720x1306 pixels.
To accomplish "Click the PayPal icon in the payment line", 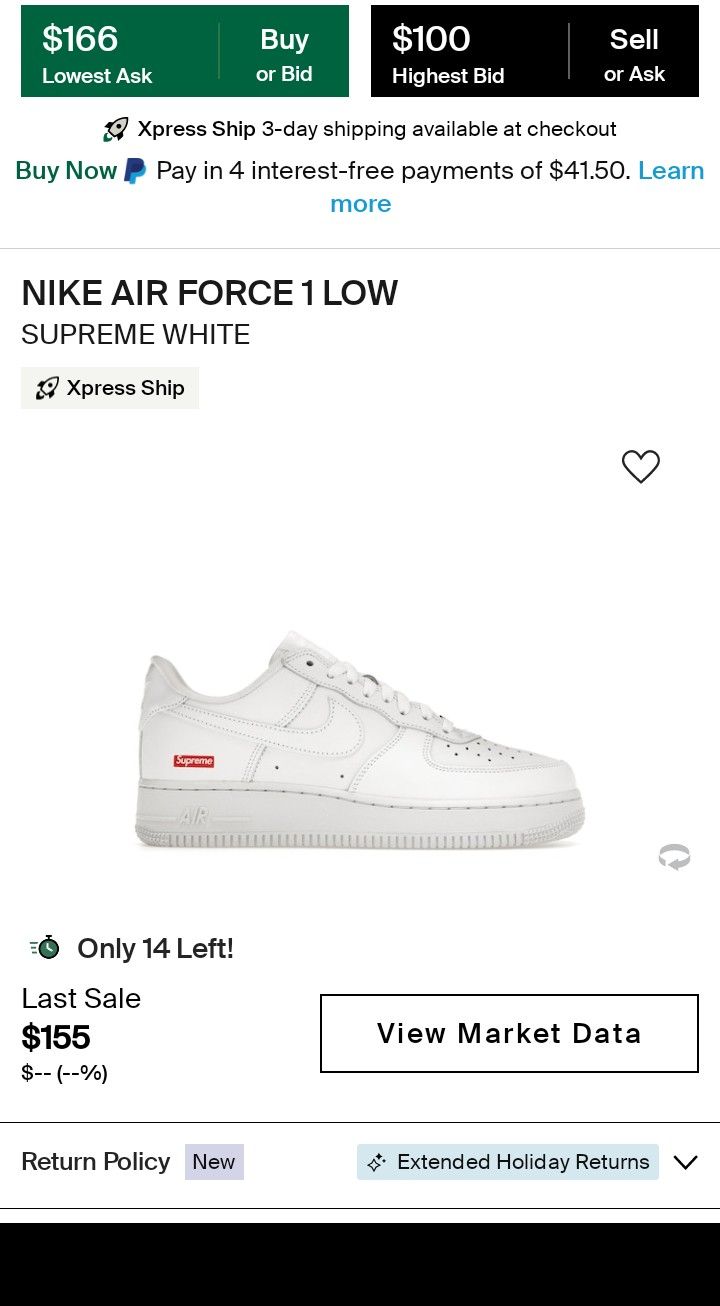I will tap(136, 170).
